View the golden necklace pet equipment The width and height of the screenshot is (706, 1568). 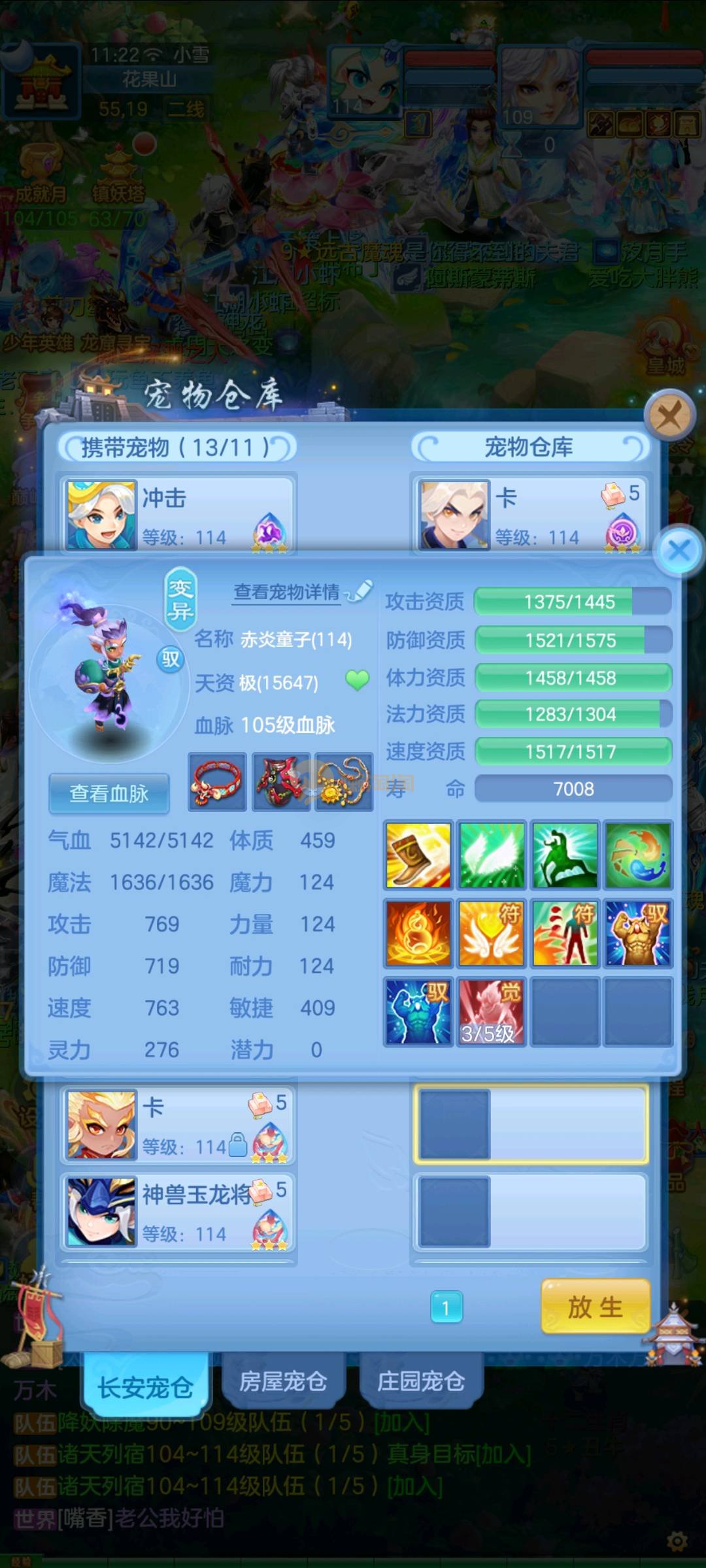(344, 782)
